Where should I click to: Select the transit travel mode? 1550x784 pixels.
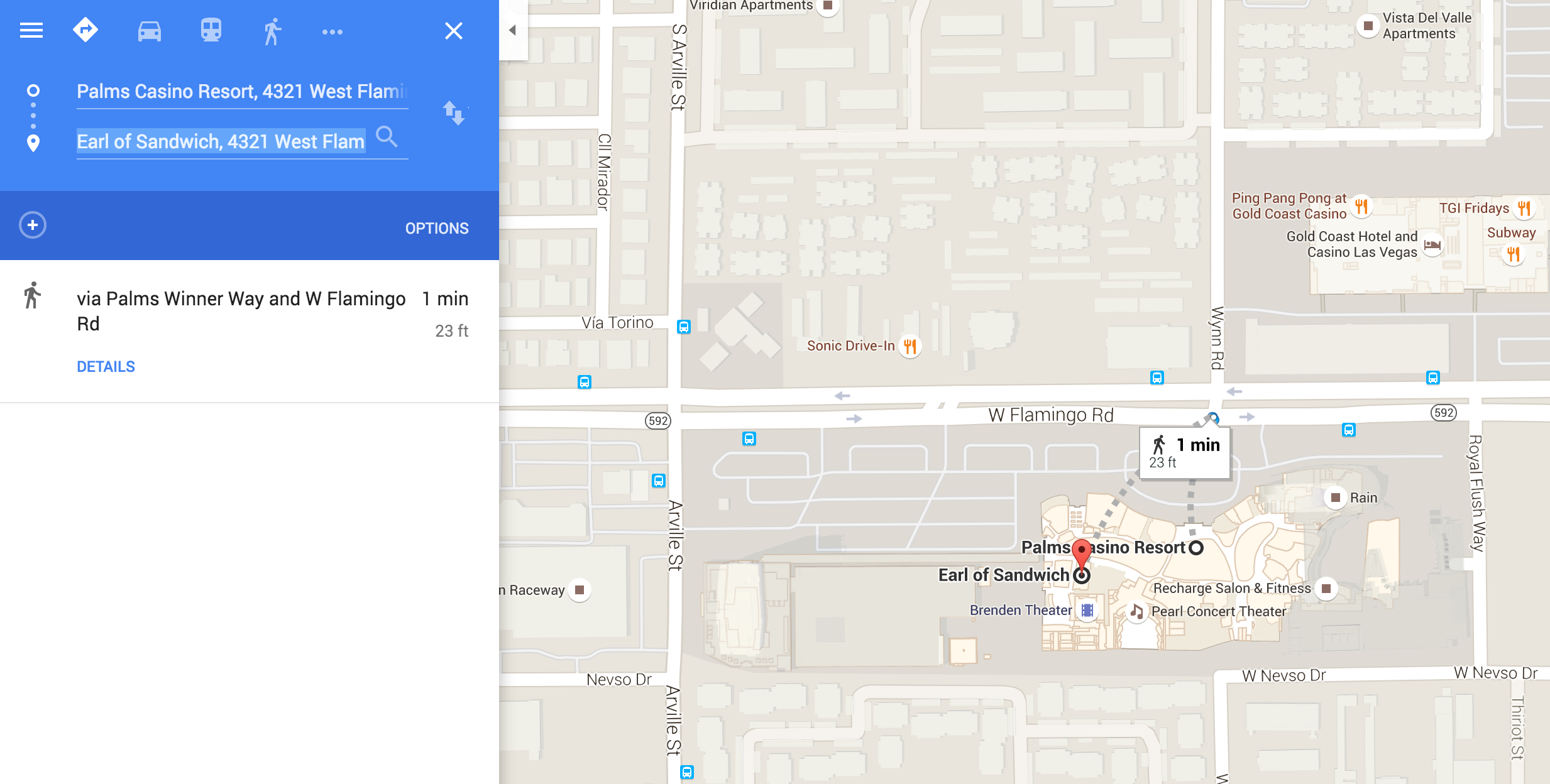(211, 31)
